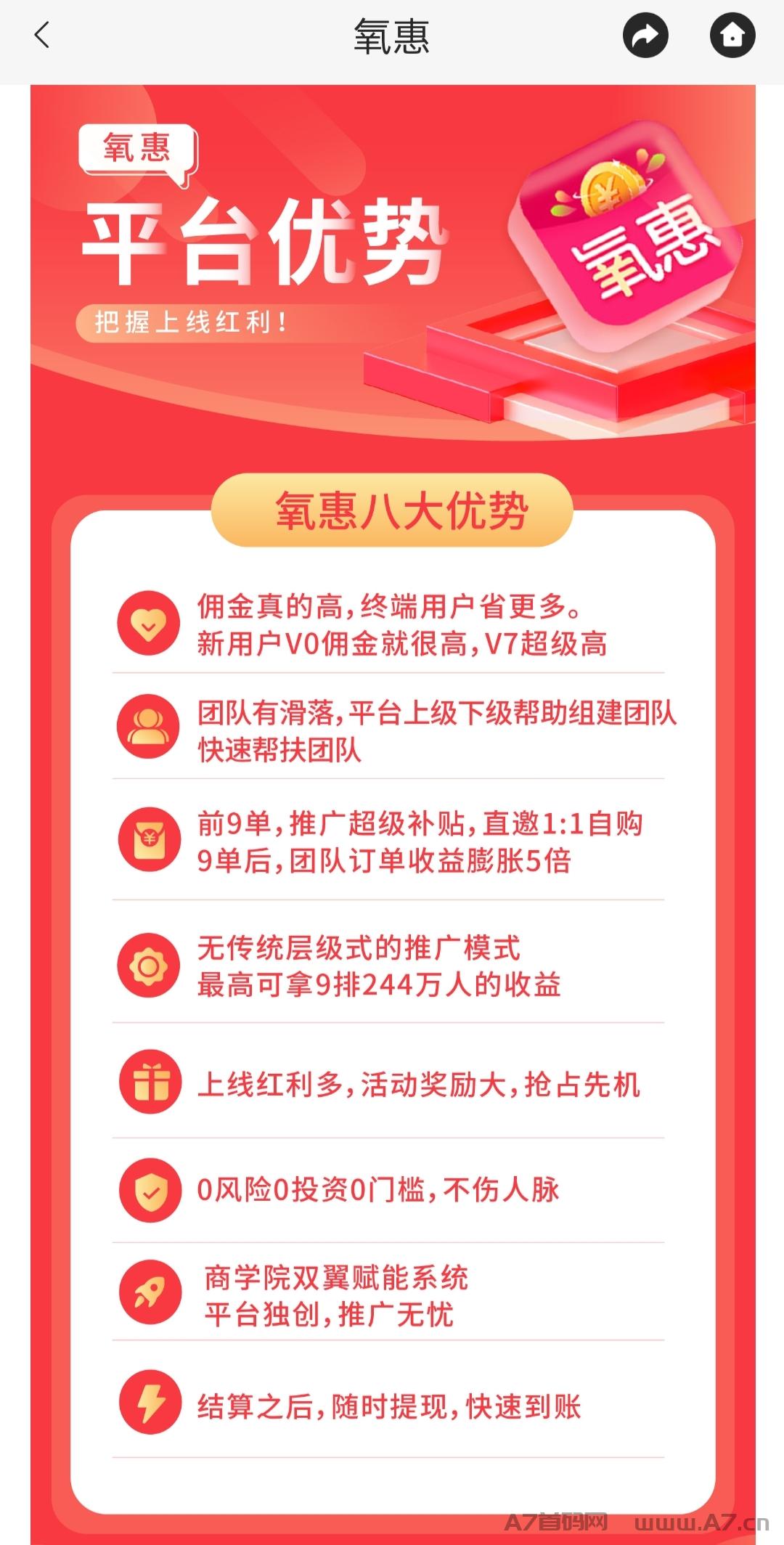Share this 氧惠 page
Viewport: 784px width, 1545px height.
(645, 35)
